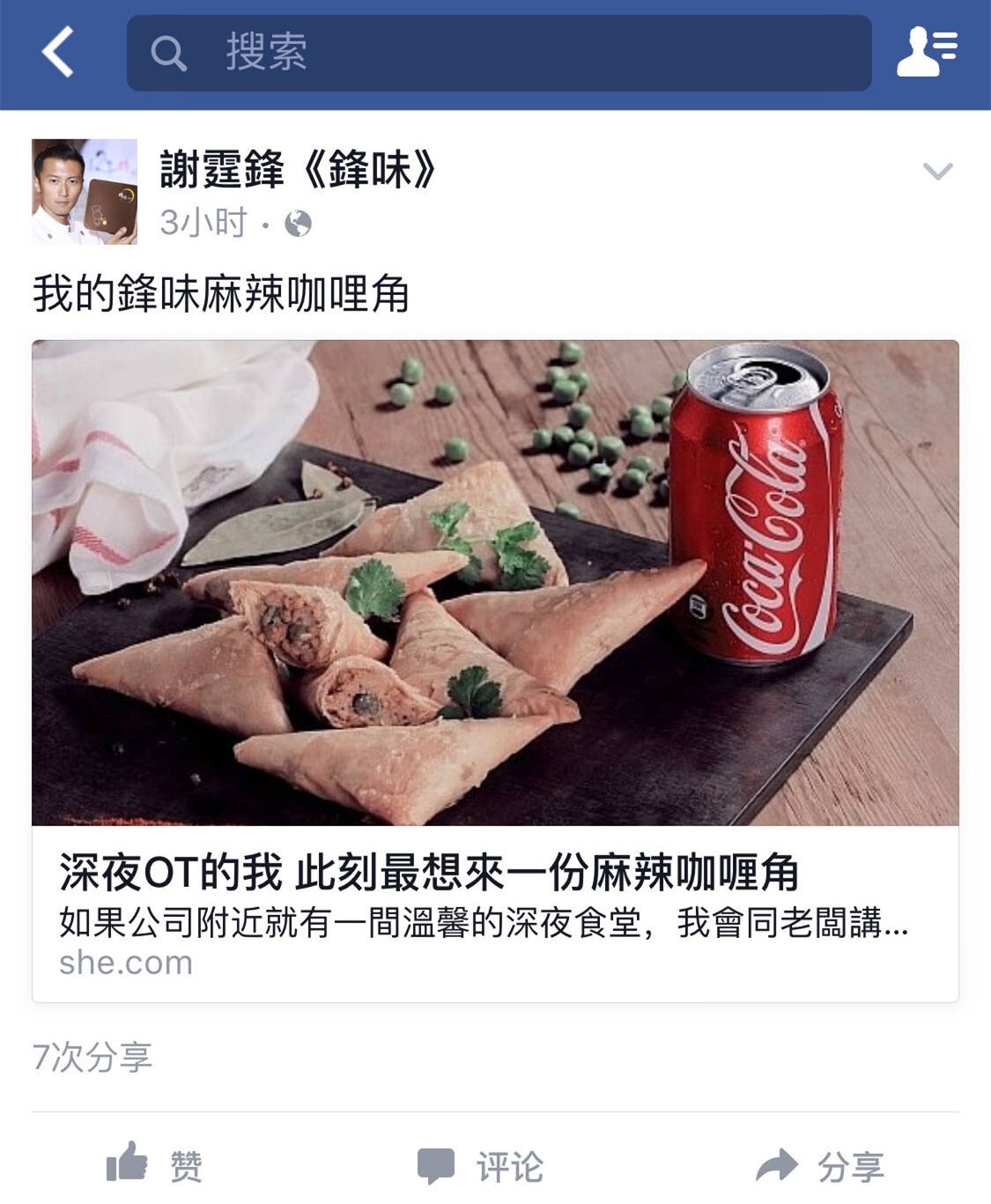Open the friends list icon
Screen dimensions: 991x1204
coord(927,52)
